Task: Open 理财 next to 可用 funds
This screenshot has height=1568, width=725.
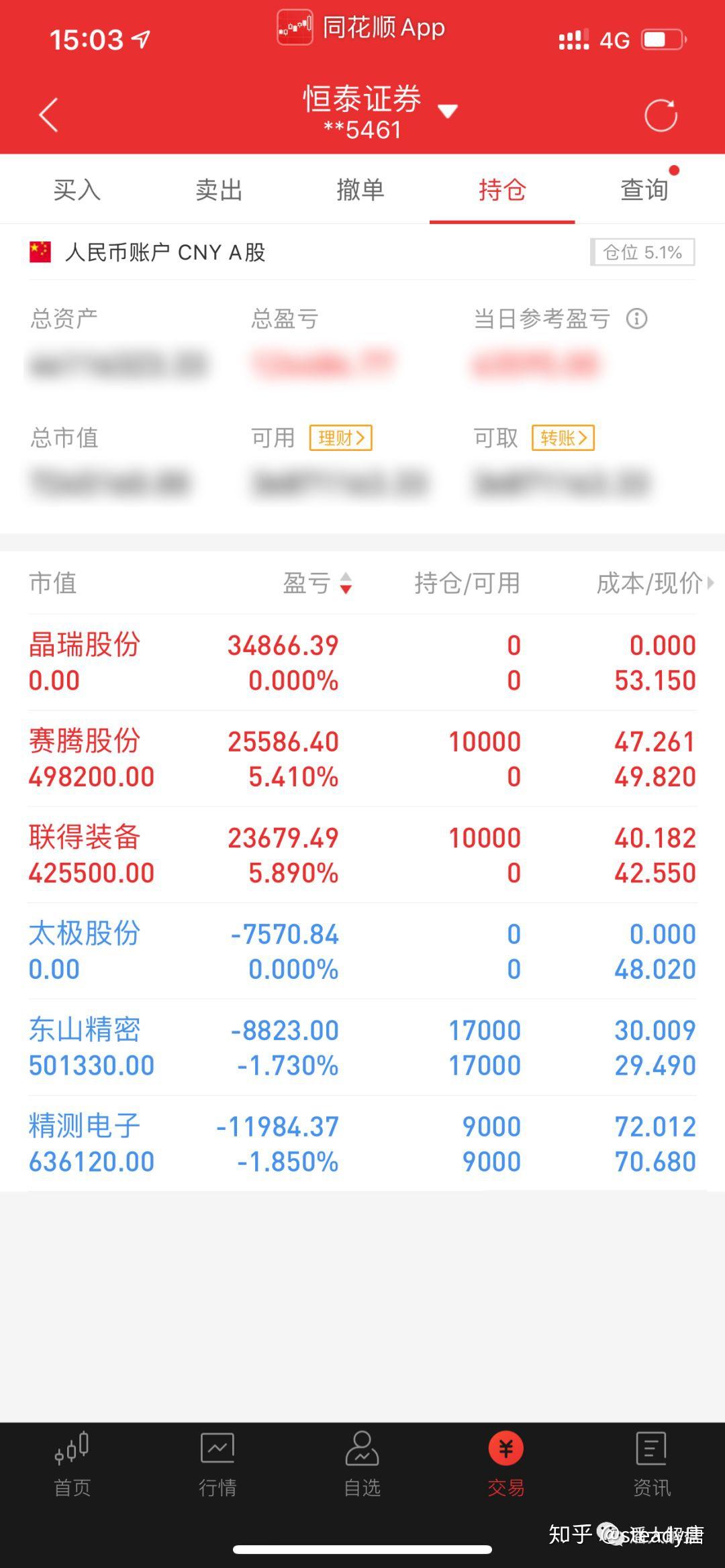Action: (x=342, y=437)
